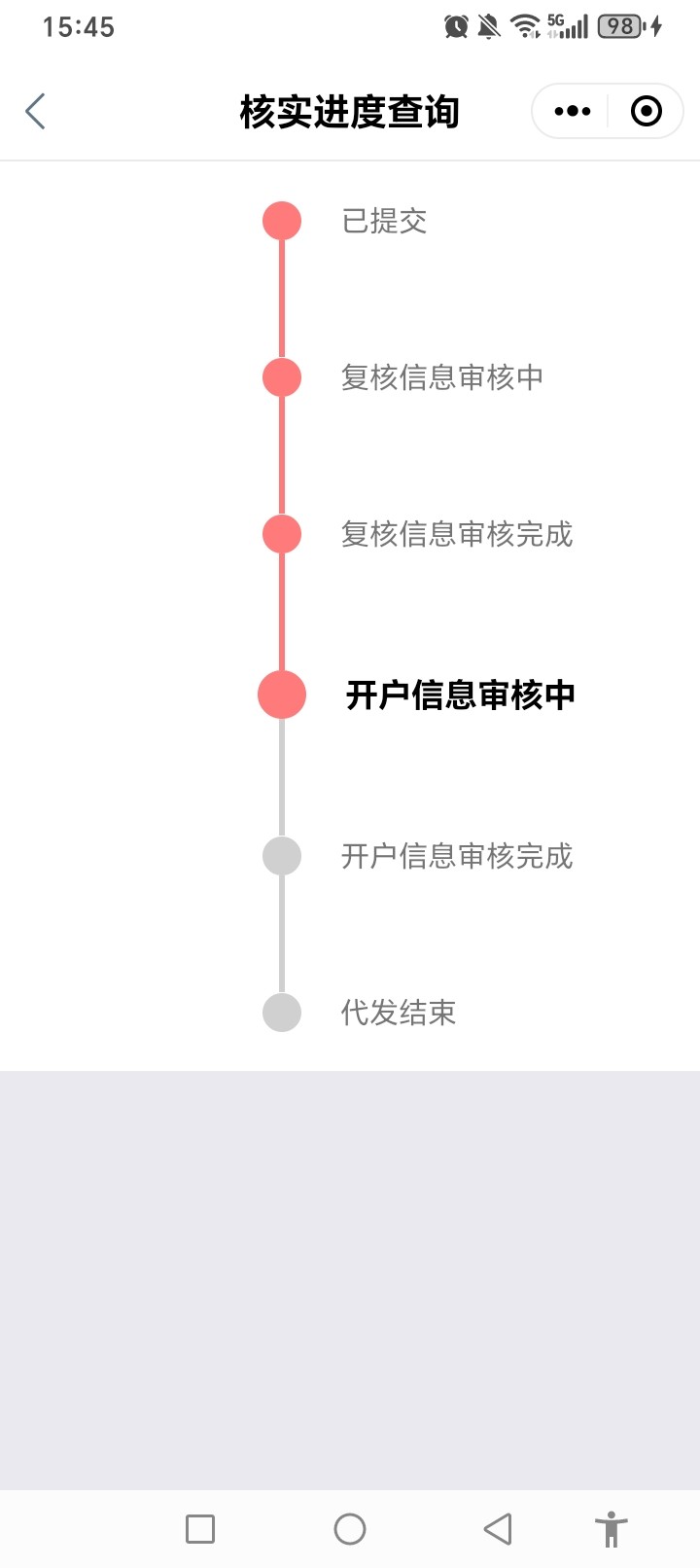Open the accessibility shortcut icon
This screenshot has height=1568, width=700.
click(x=611, y=1529)
